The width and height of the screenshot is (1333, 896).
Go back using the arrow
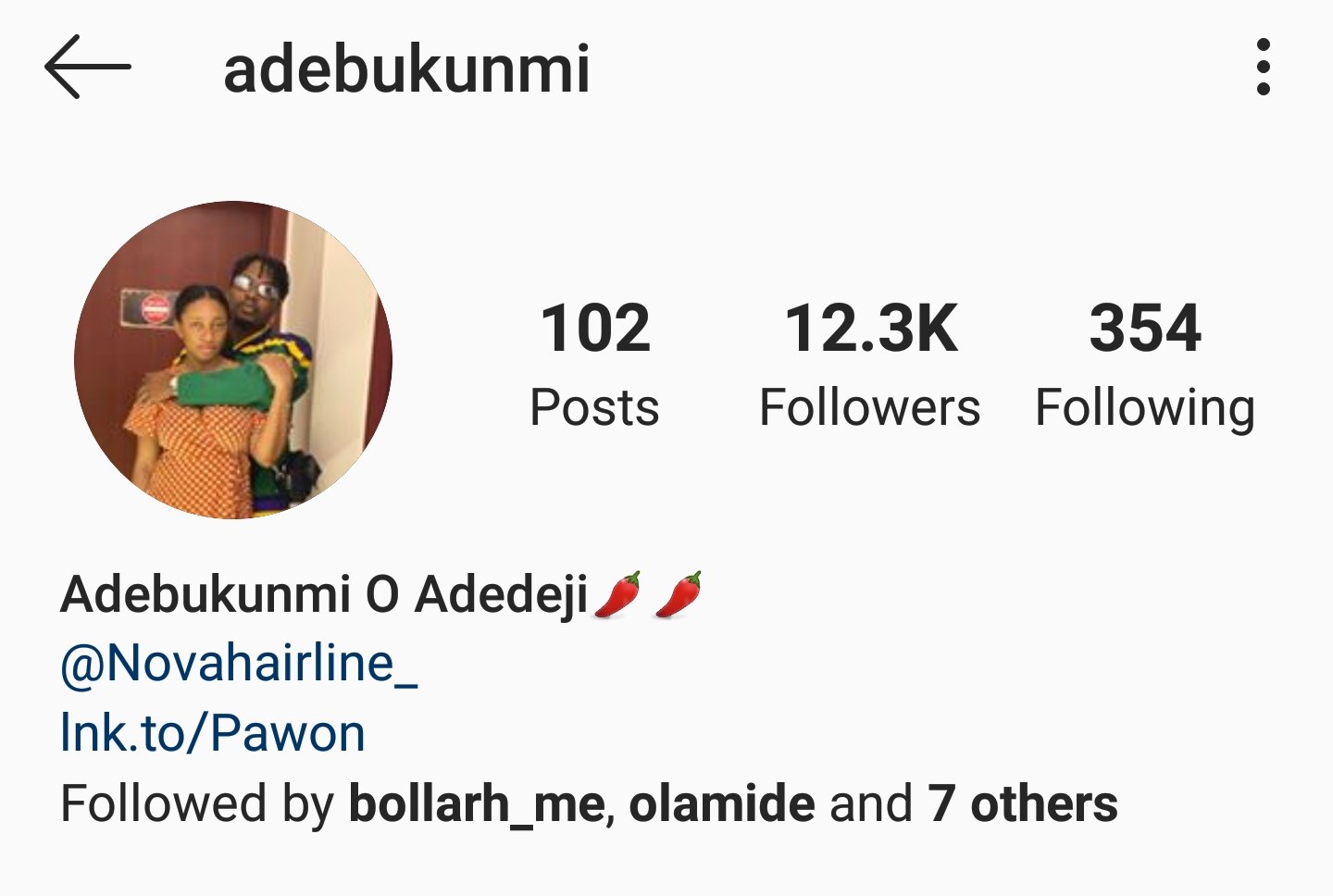tap(88, 68)
